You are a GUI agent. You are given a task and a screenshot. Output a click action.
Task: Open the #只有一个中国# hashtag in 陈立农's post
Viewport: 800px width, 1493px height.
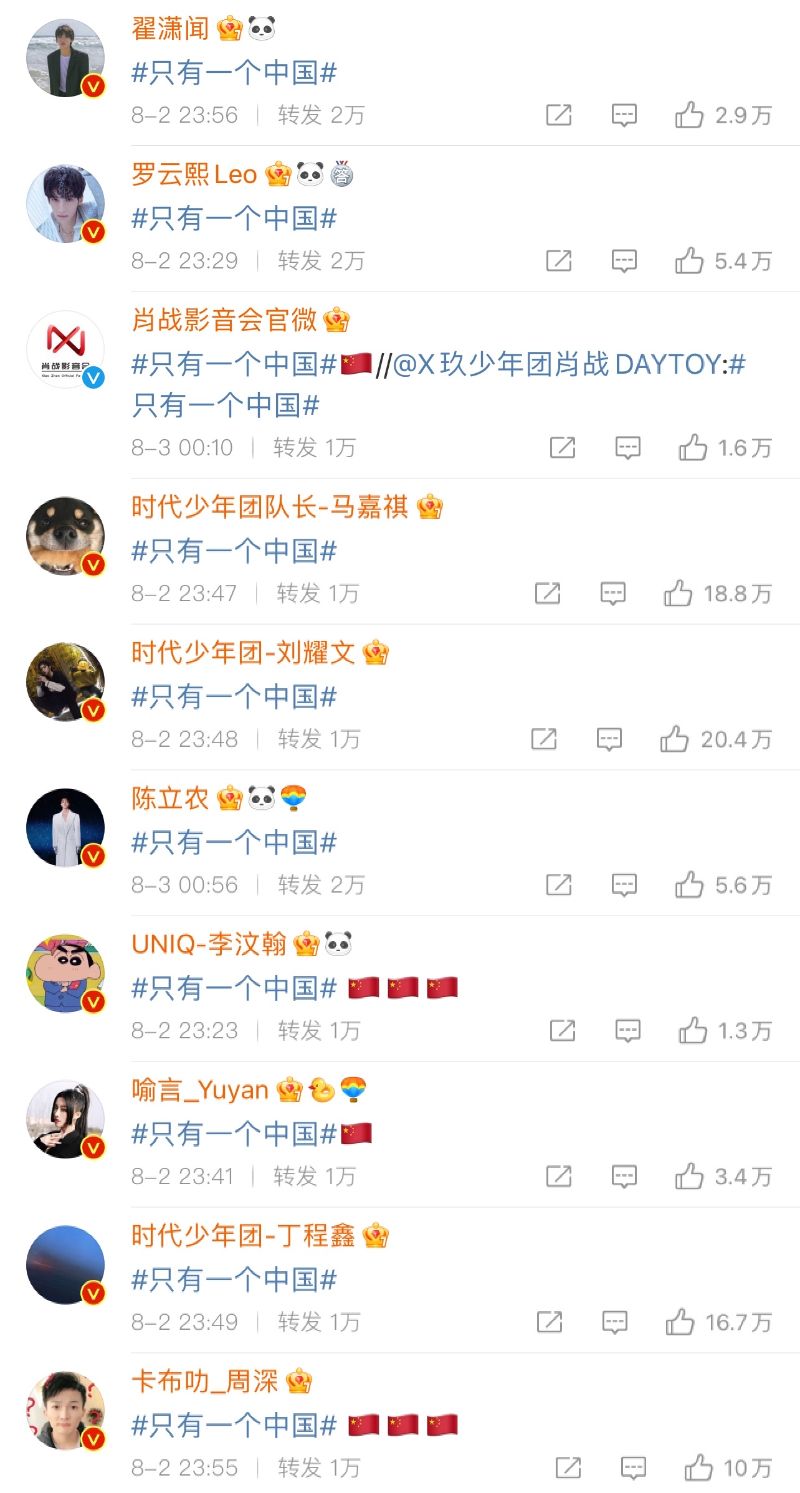click(x=234, y=842)
